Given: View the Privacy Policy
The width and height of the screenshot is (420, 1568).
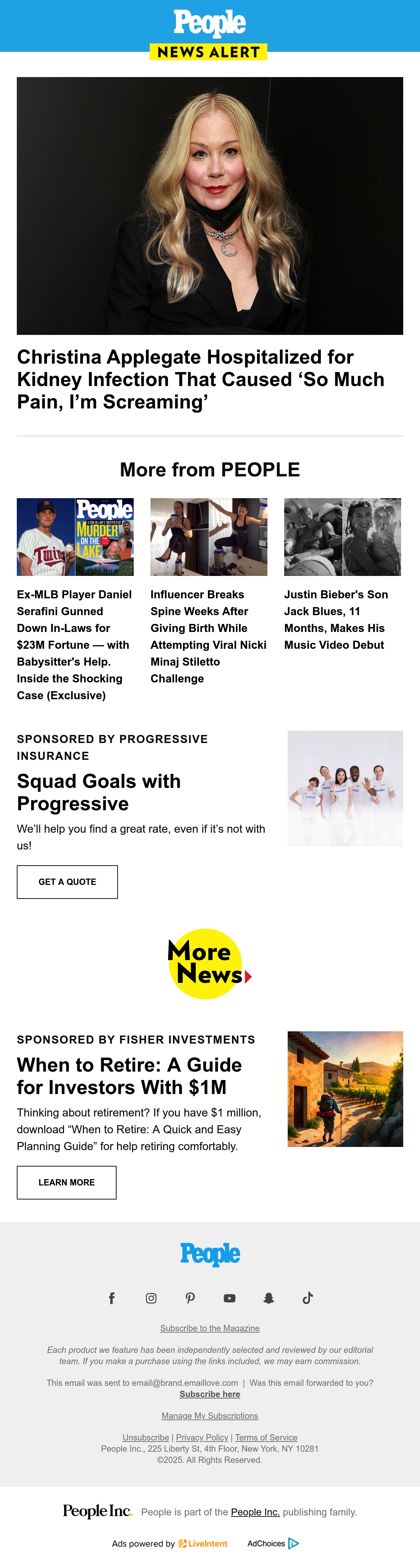Looking at the screenshot, I should (202, 1437).
